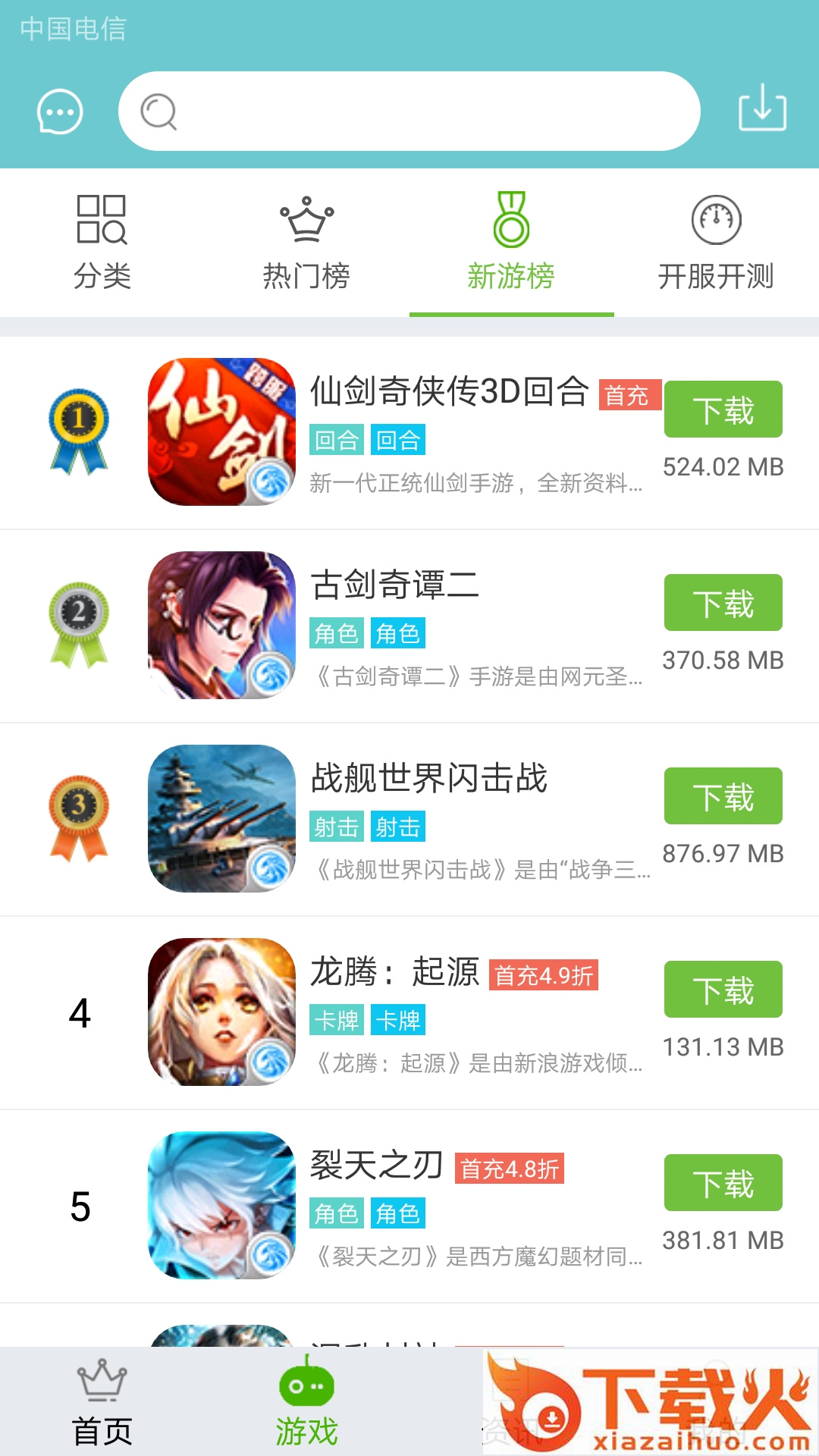Download 裂天之刃
Viewport: 819px width, 1456px height.
click(x=723, y=1183)
